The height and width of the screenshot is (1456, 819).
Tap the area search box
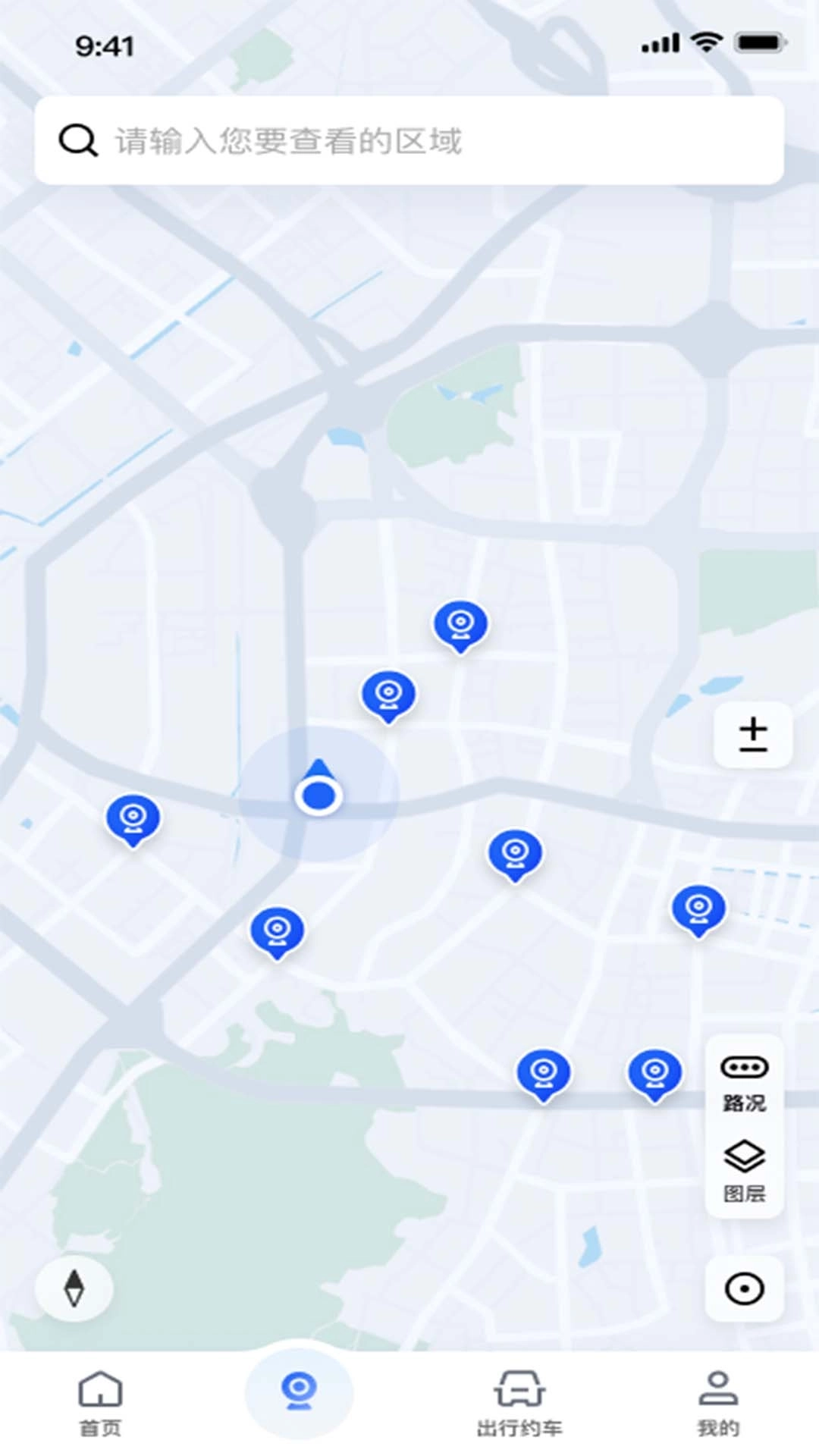click(x=409, y=141)
